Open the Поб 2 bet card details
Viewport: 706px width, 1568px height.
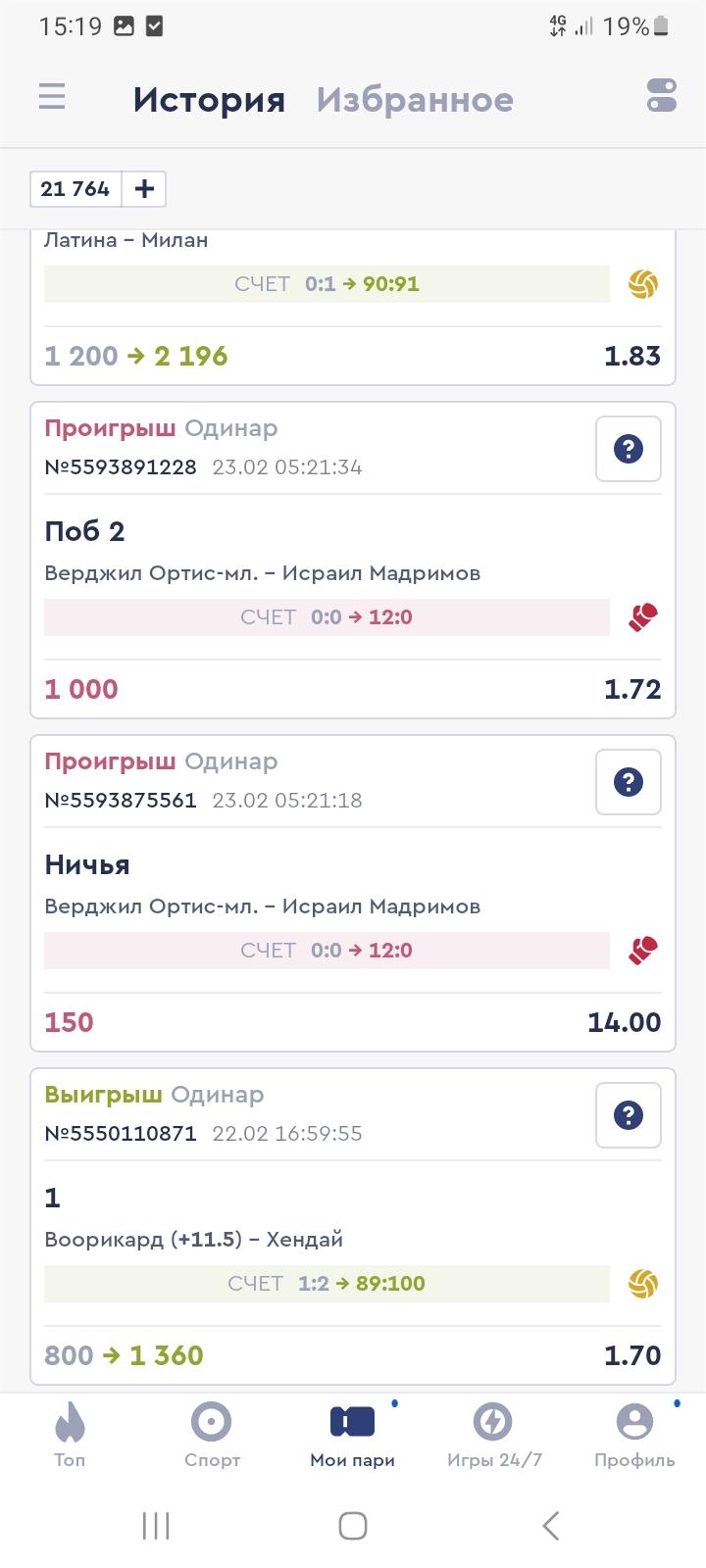click(353, 561)
